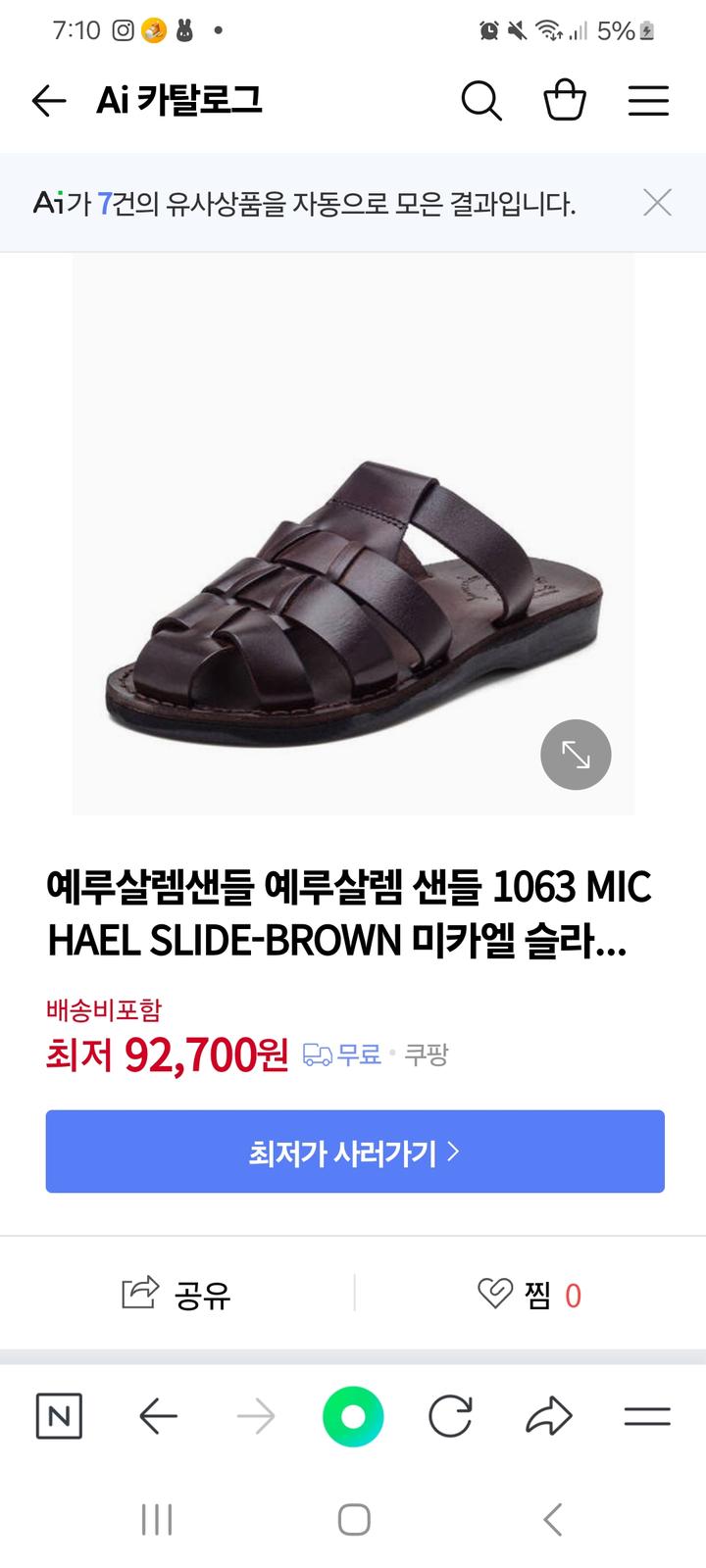
Task: Navigate back in browser toolbar
Action: 158,1416
